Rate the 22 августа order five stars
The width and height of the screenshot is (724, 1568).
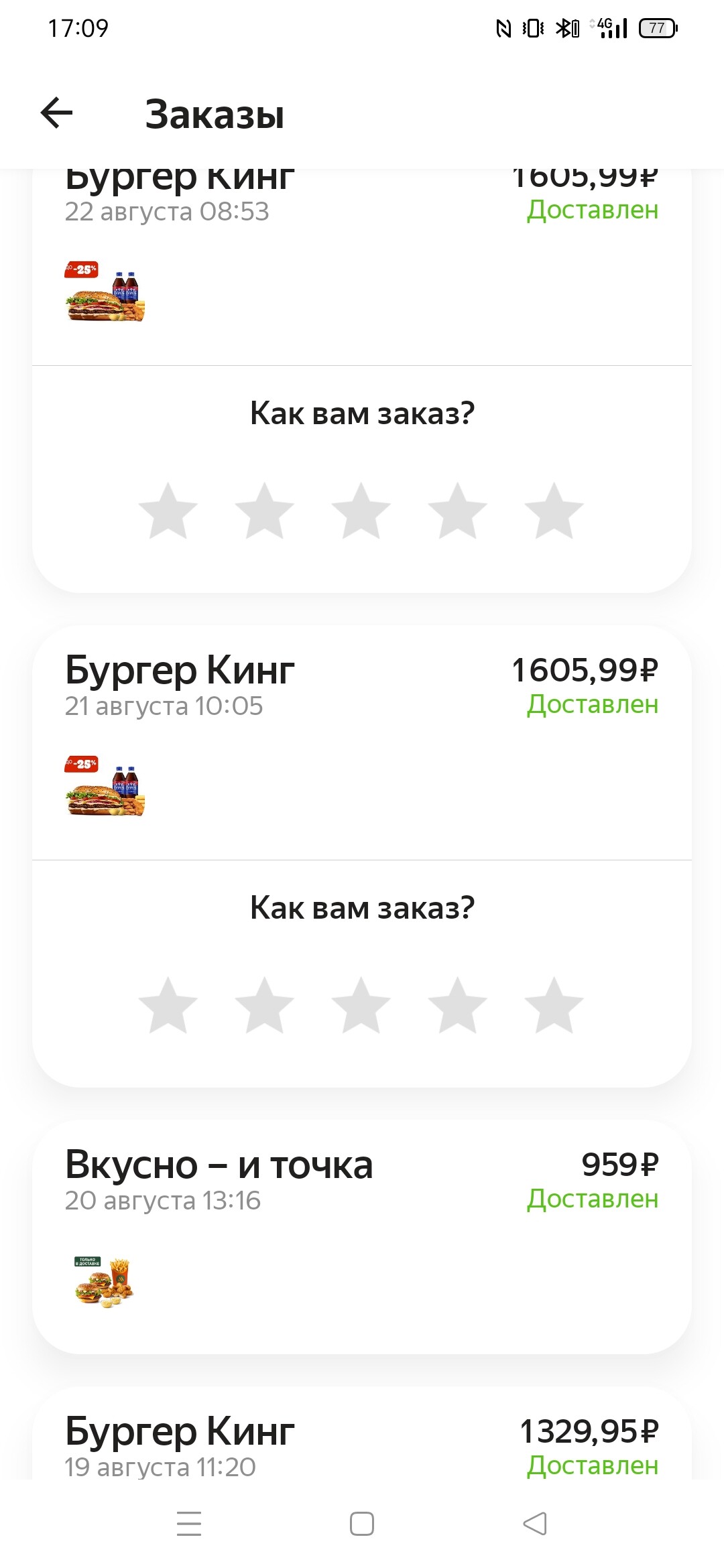(554, 511)
